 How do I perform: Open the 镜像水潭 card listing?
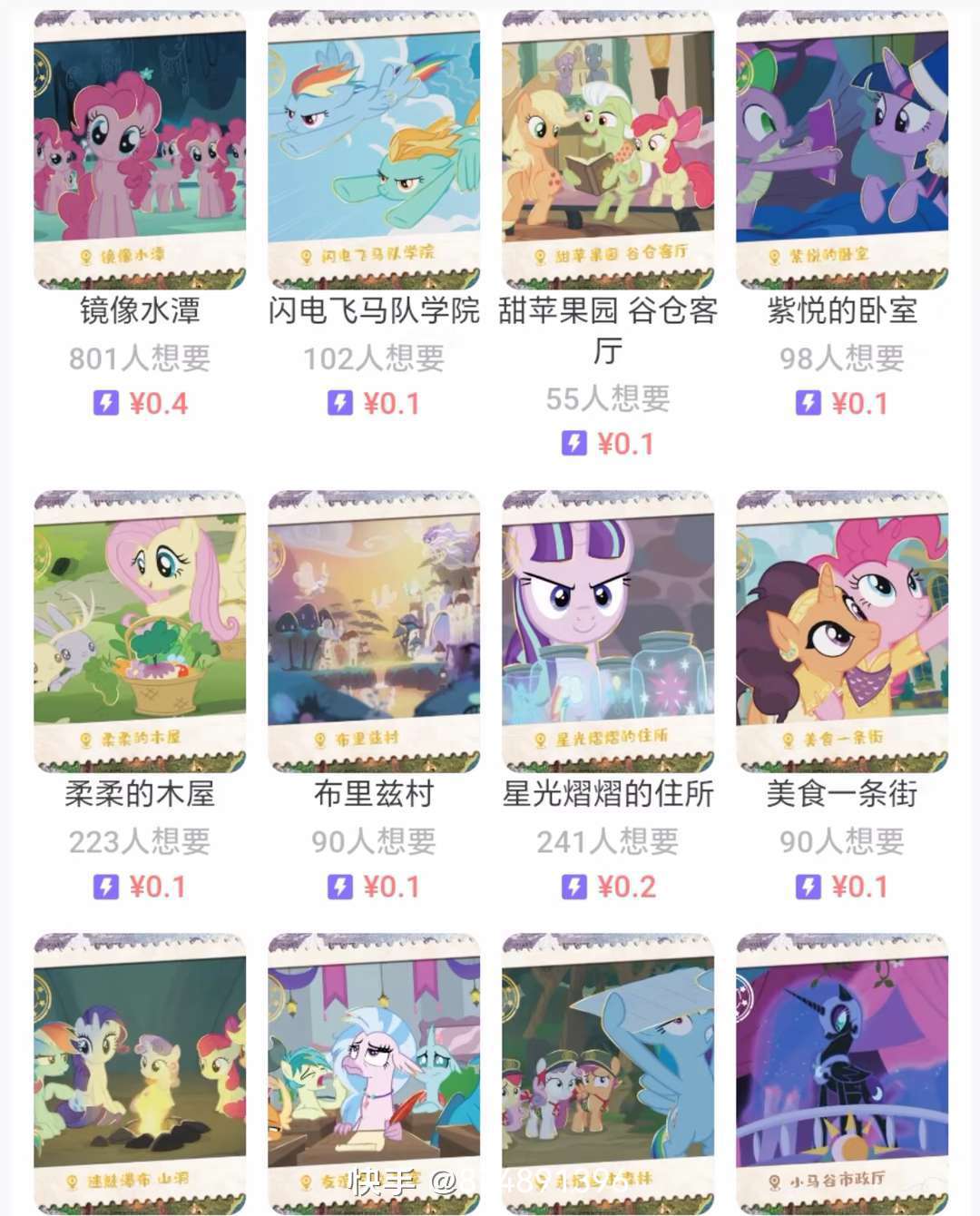tap(140, 150)
